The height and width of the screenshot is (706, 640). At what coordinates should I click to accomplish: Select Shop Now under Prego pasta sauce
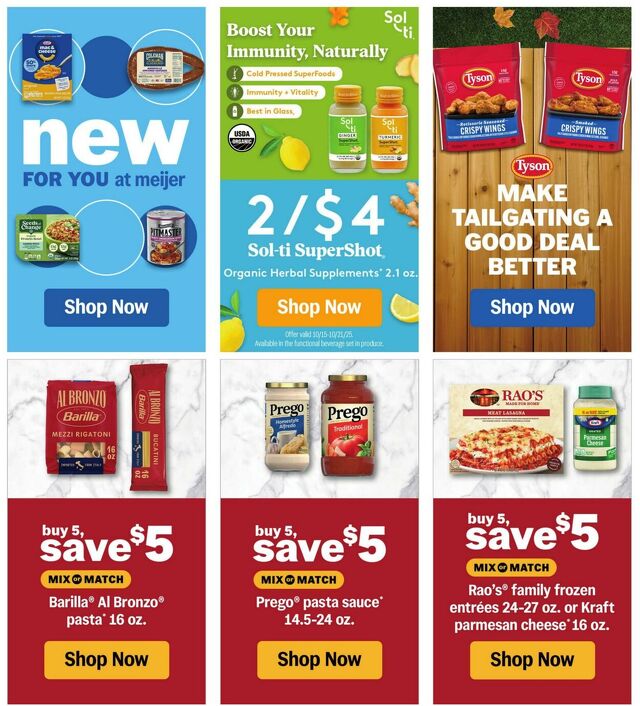(x=319, y=659)
